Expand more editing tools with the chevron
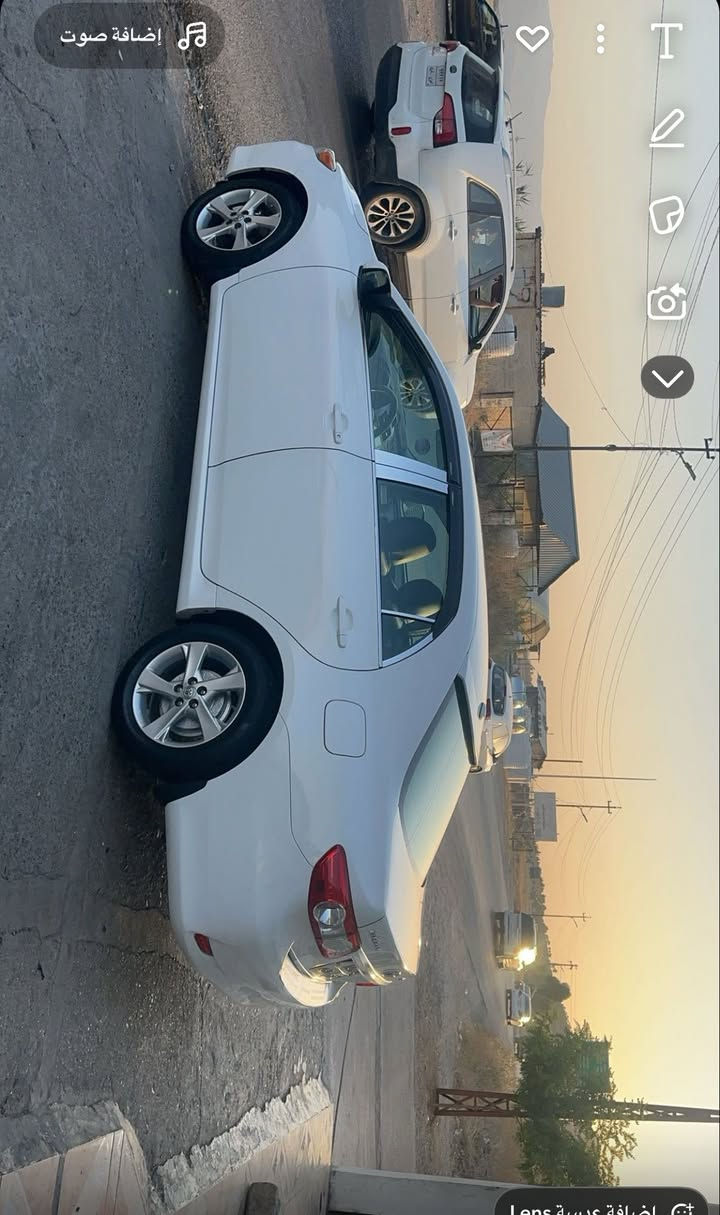The width and height of the screenshot is (720, 1215). coord(667,378)
